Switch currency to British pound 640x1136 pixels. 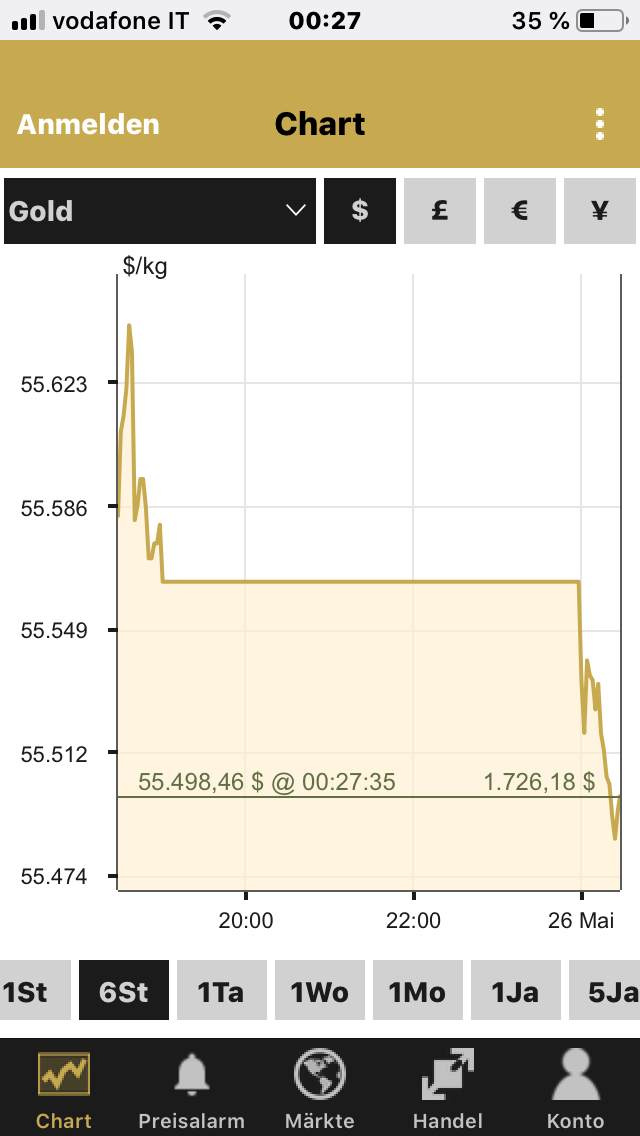click(440, 211)
